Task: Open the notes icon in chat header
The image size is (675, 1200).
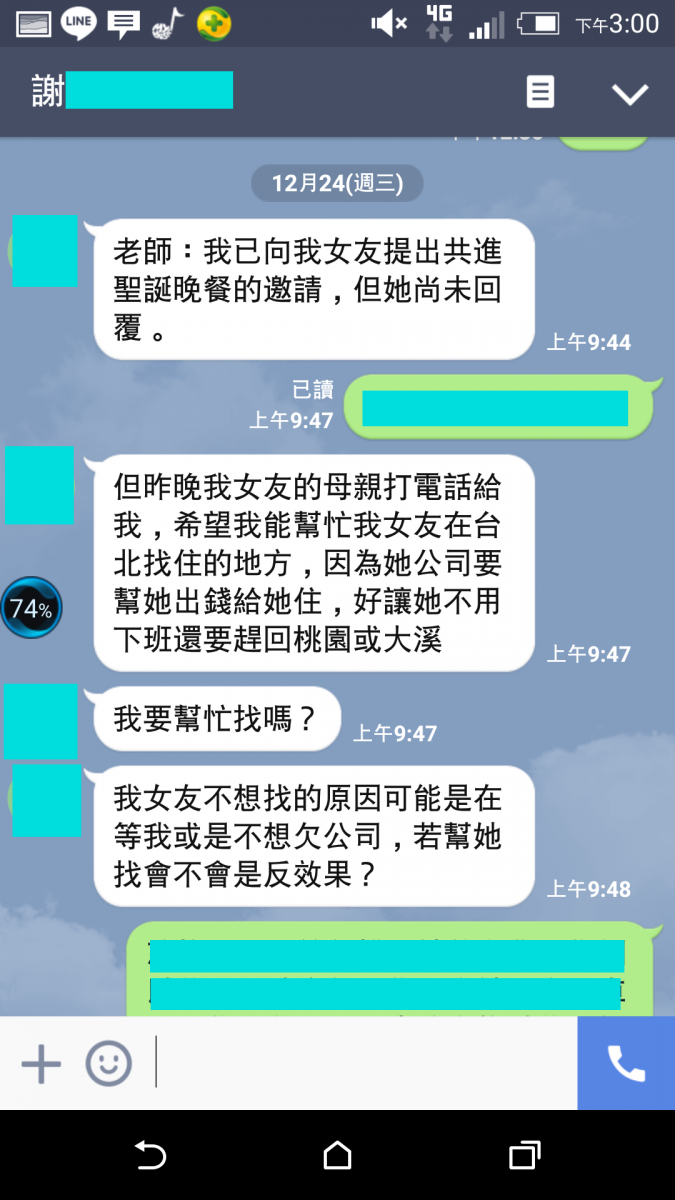Action: point(540,93)
